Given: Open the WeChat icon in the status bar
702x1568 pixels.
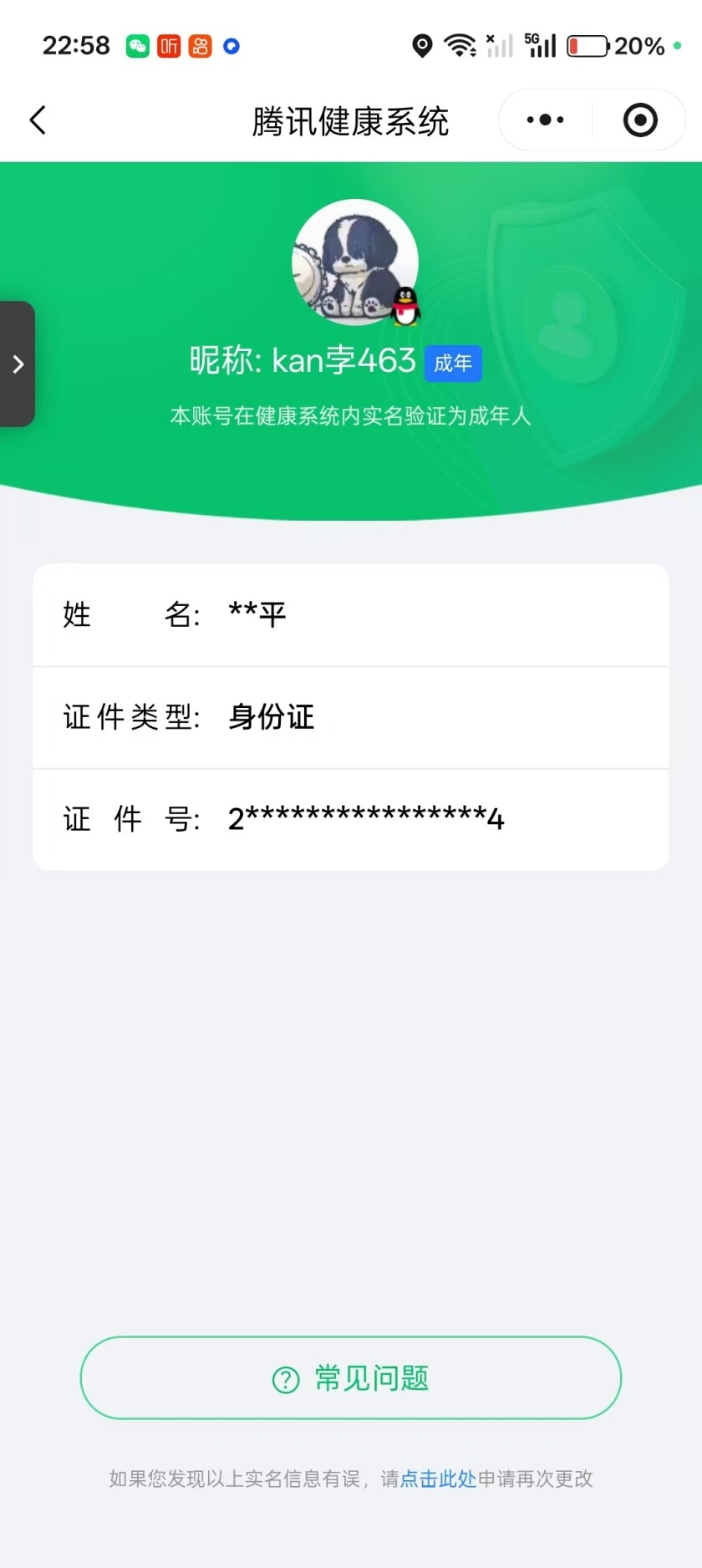Looking at the screenshot, I should (x=139, y=46).
